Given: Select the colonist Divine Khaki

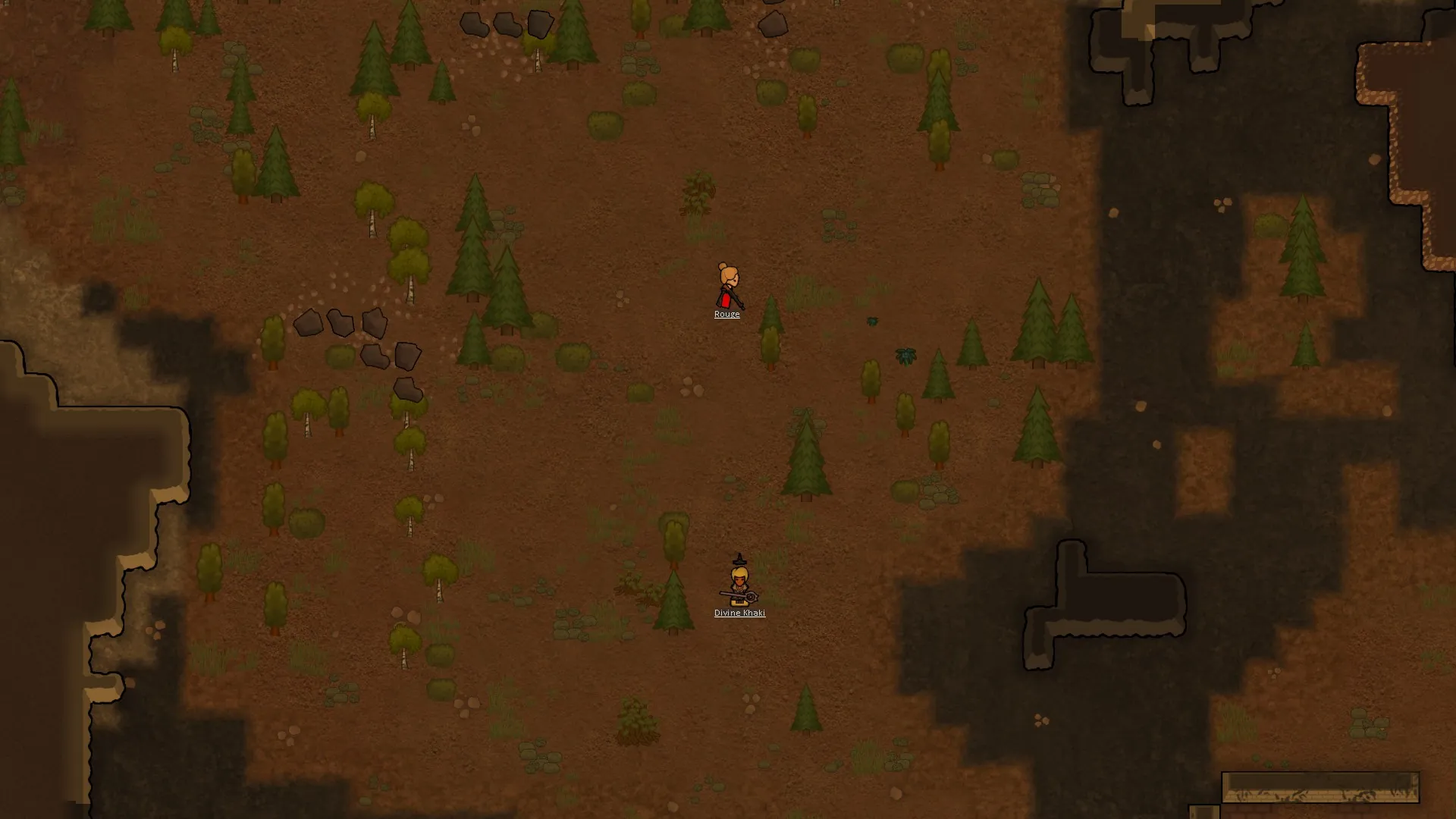Looking at the screenshot, I should (739, 584).
